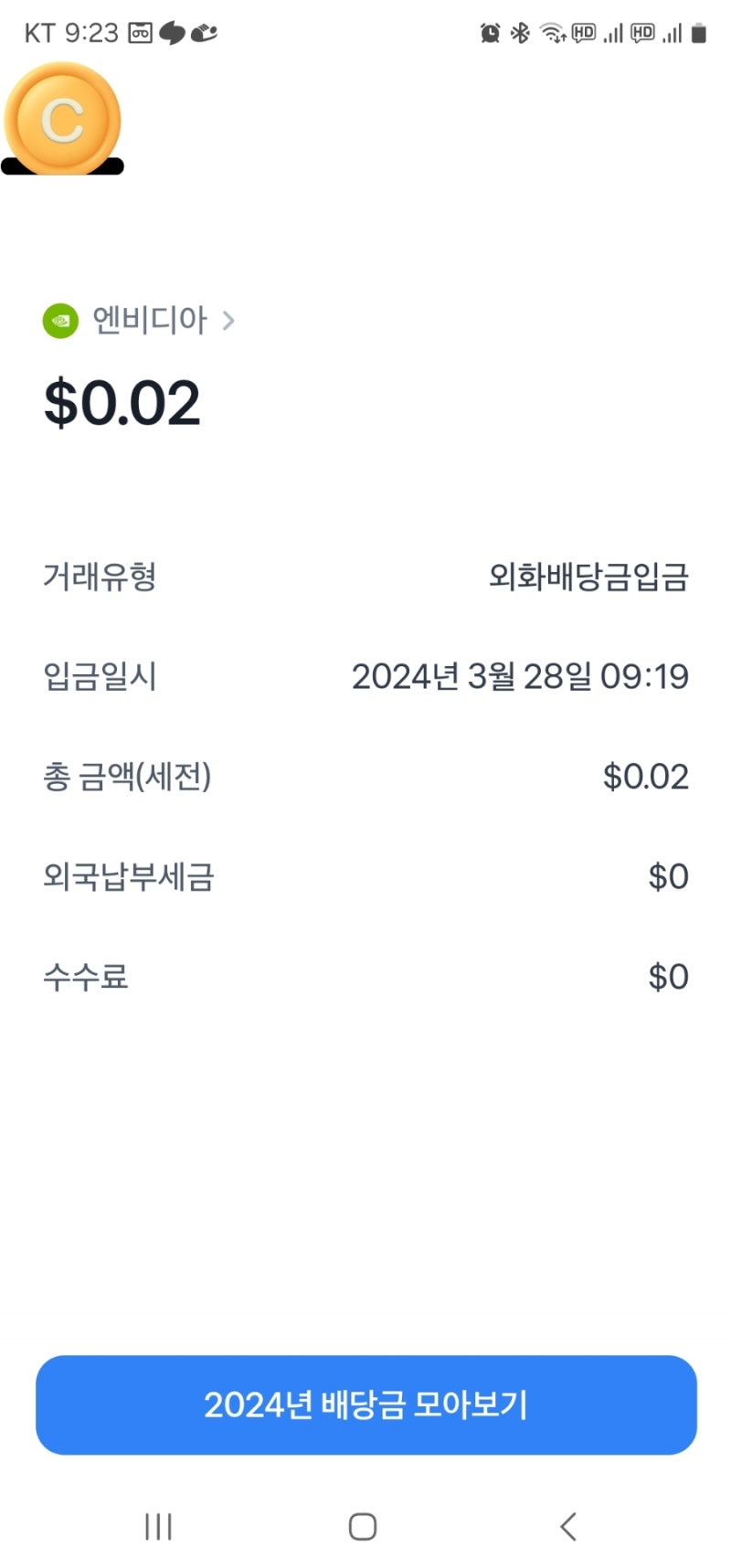The height and width of the screenshot is (1568, 731).
Task: Select the 입금일시 timestamp value
Action: (x=521, y=677)
